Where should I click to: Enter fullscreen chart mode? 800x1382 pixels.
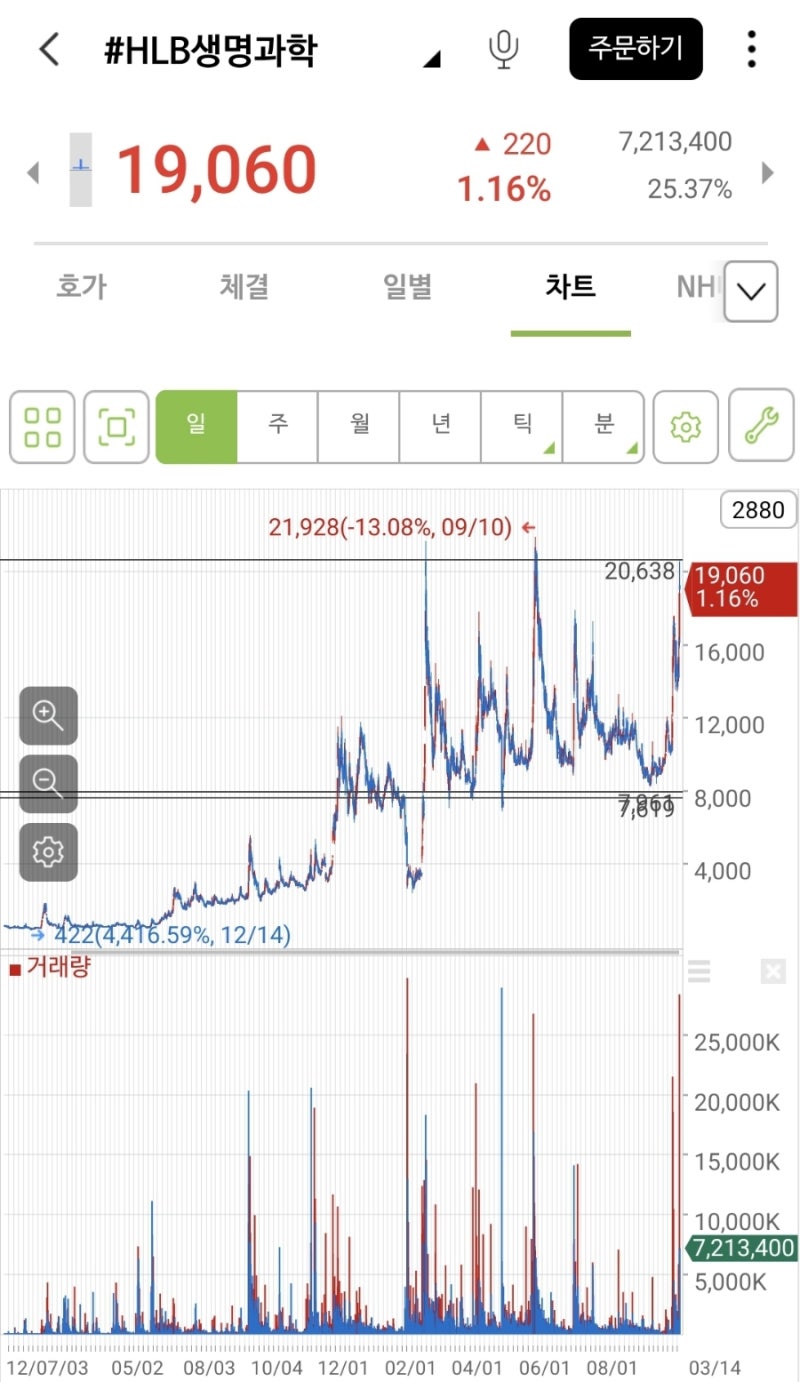tap(116, 427)
